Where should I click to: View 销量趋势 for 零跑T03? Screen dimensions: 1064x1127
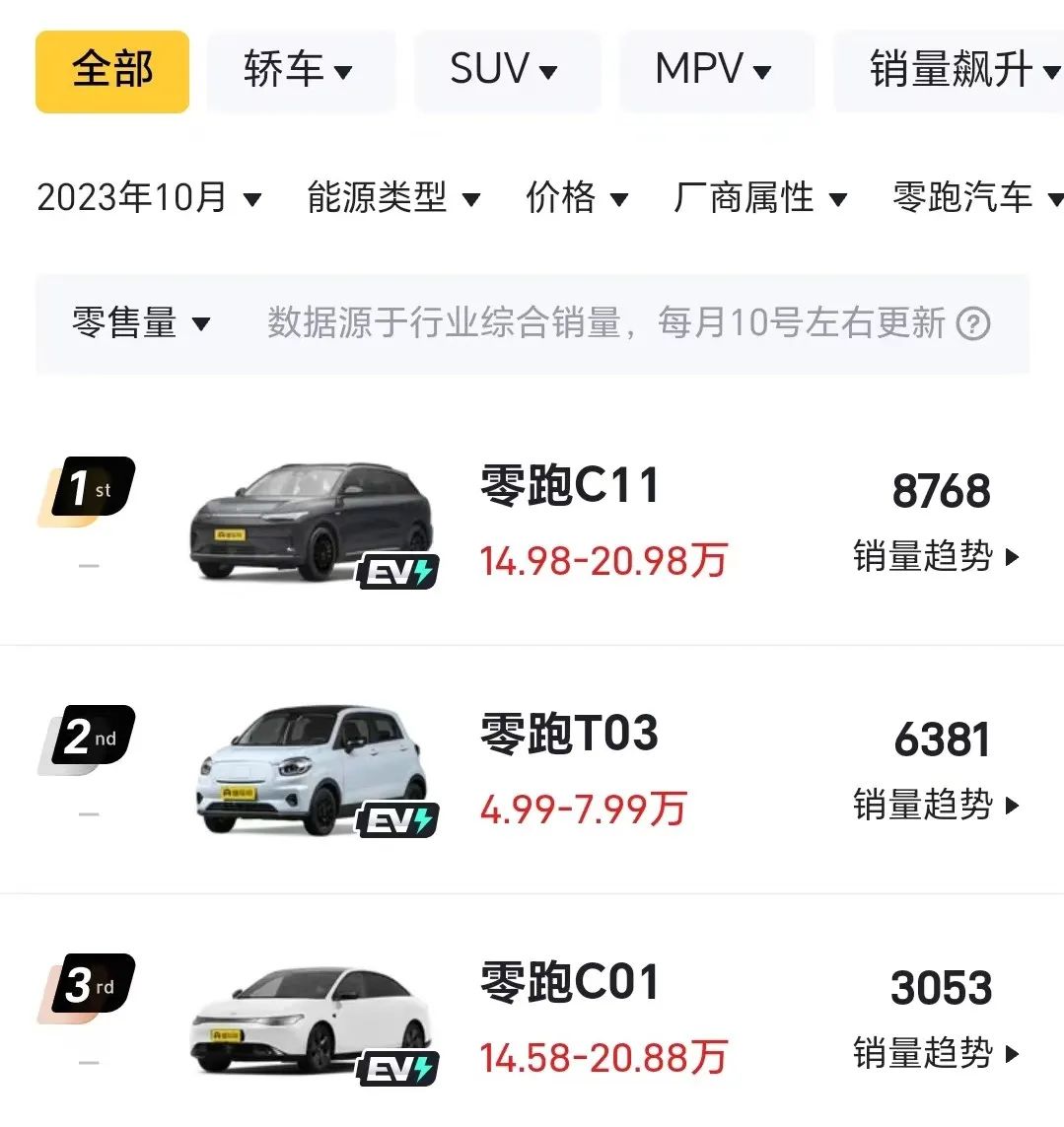(x=936, y=806)
